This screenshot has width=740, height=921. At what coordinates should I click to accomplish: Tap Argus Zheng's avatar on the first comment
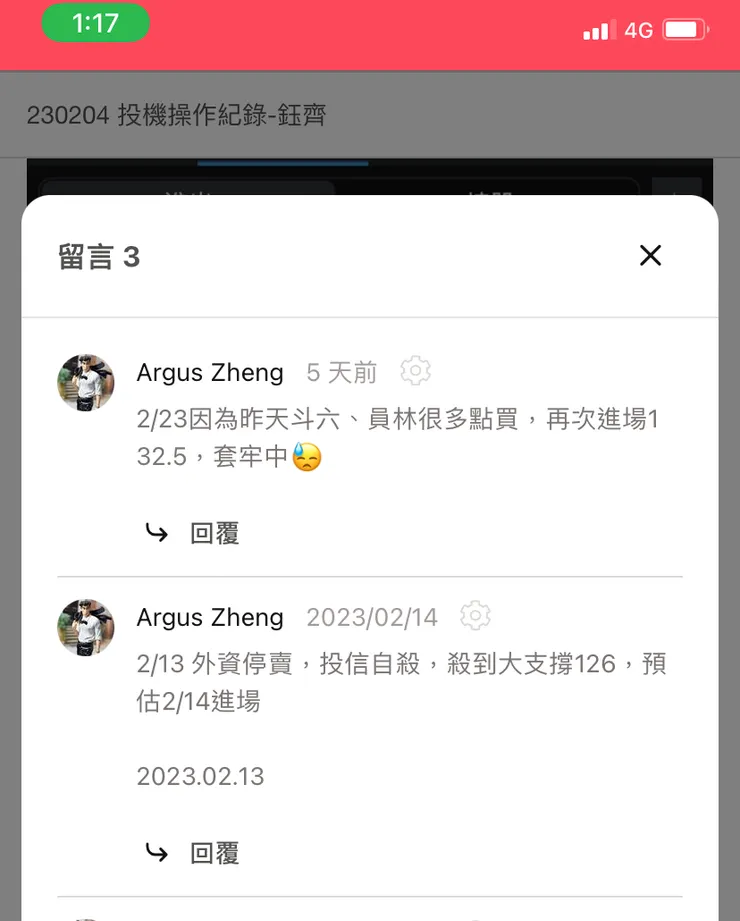coord(85,382)
